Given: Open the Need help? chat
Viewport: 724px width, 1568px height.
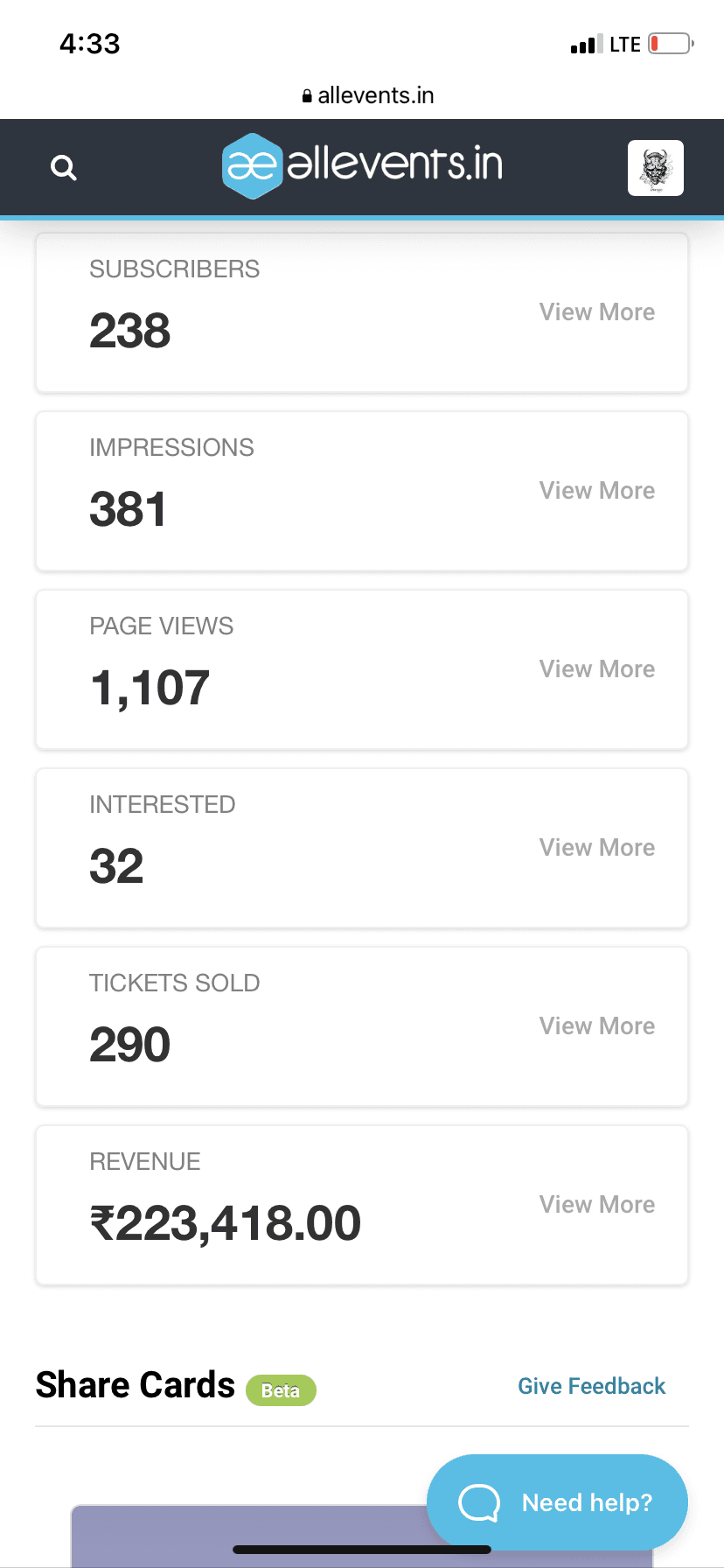Looking at the screenshot, I should (x=557, y=1502).
